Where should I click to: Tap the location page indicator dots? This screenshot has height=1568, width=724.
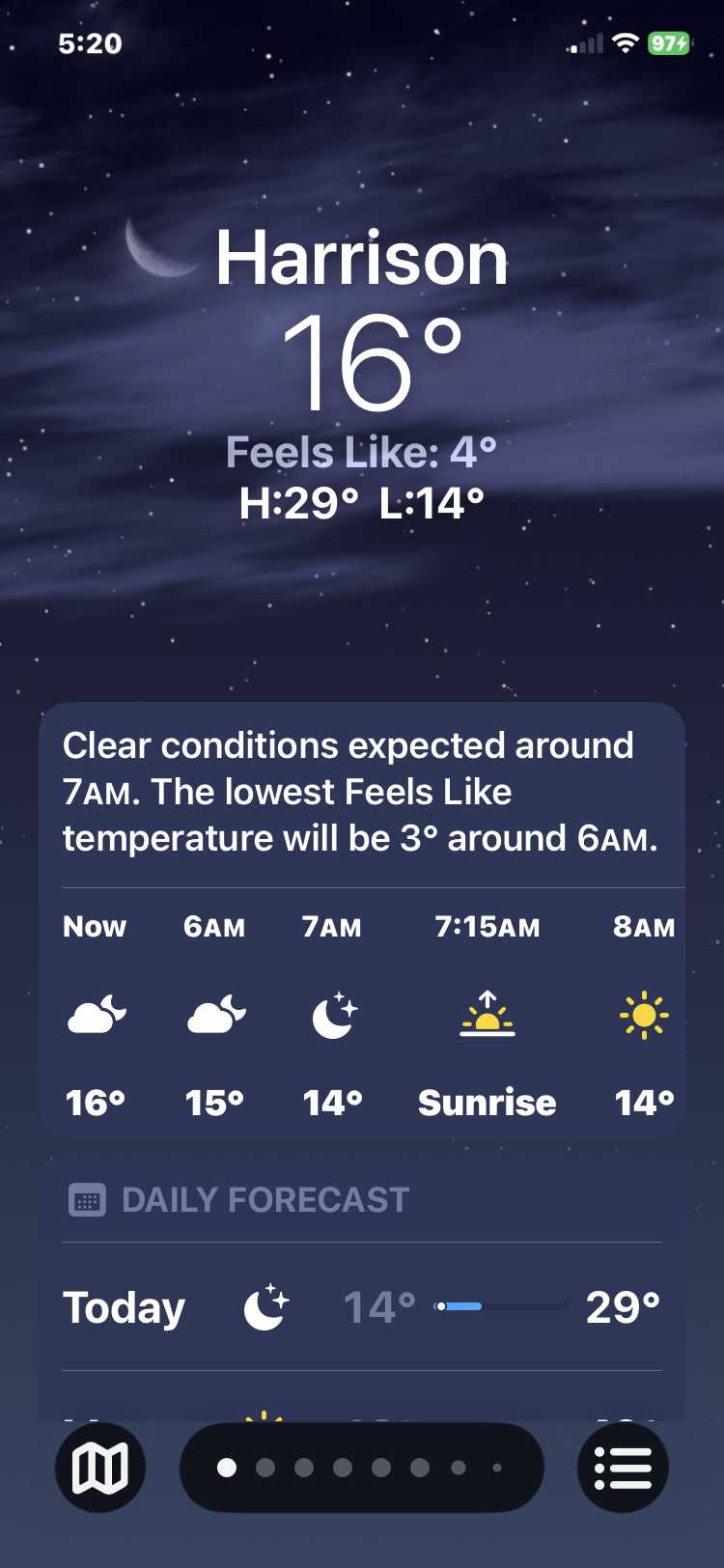pyautogui.click(x=361, y=1468)
